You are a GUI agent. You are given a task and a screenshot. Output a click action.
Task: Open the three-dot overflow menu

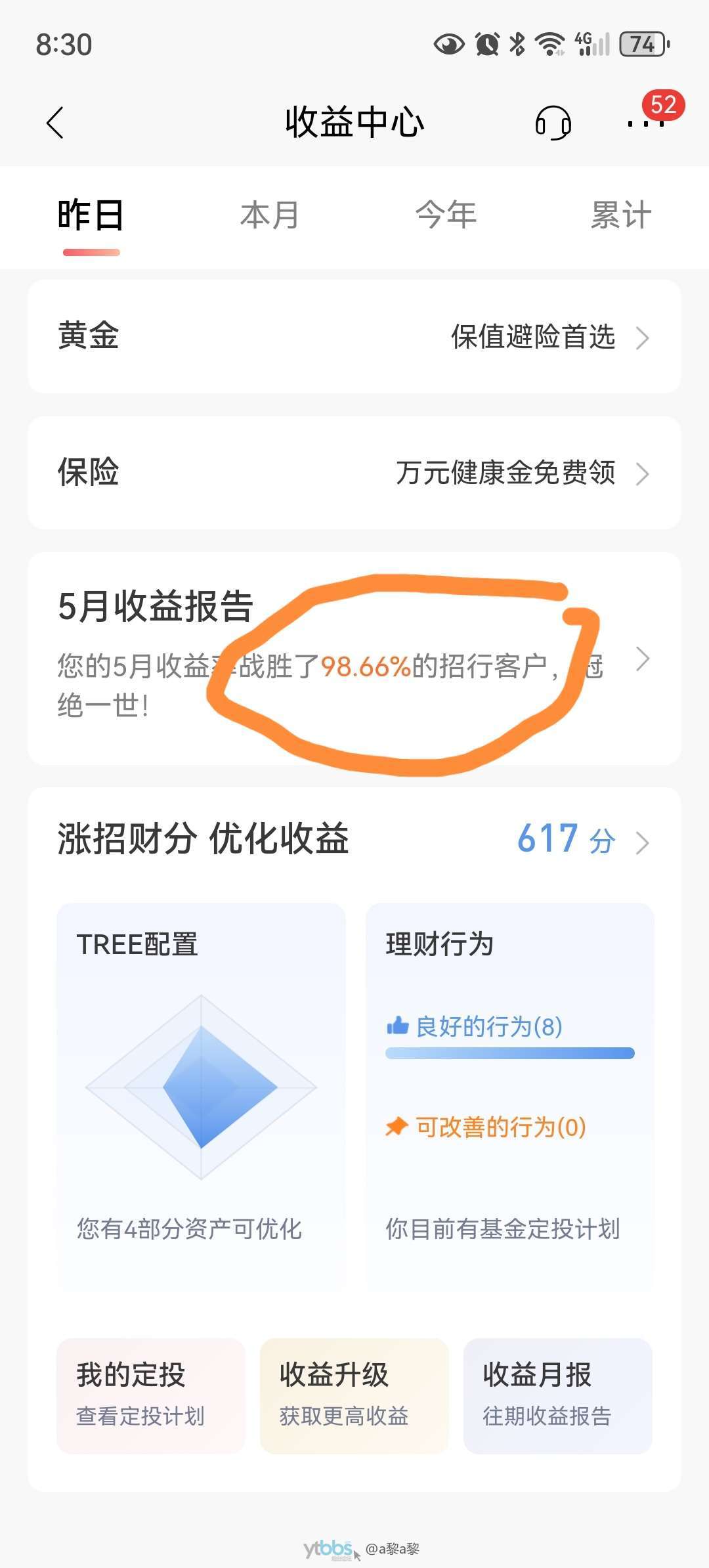[645, 123]
